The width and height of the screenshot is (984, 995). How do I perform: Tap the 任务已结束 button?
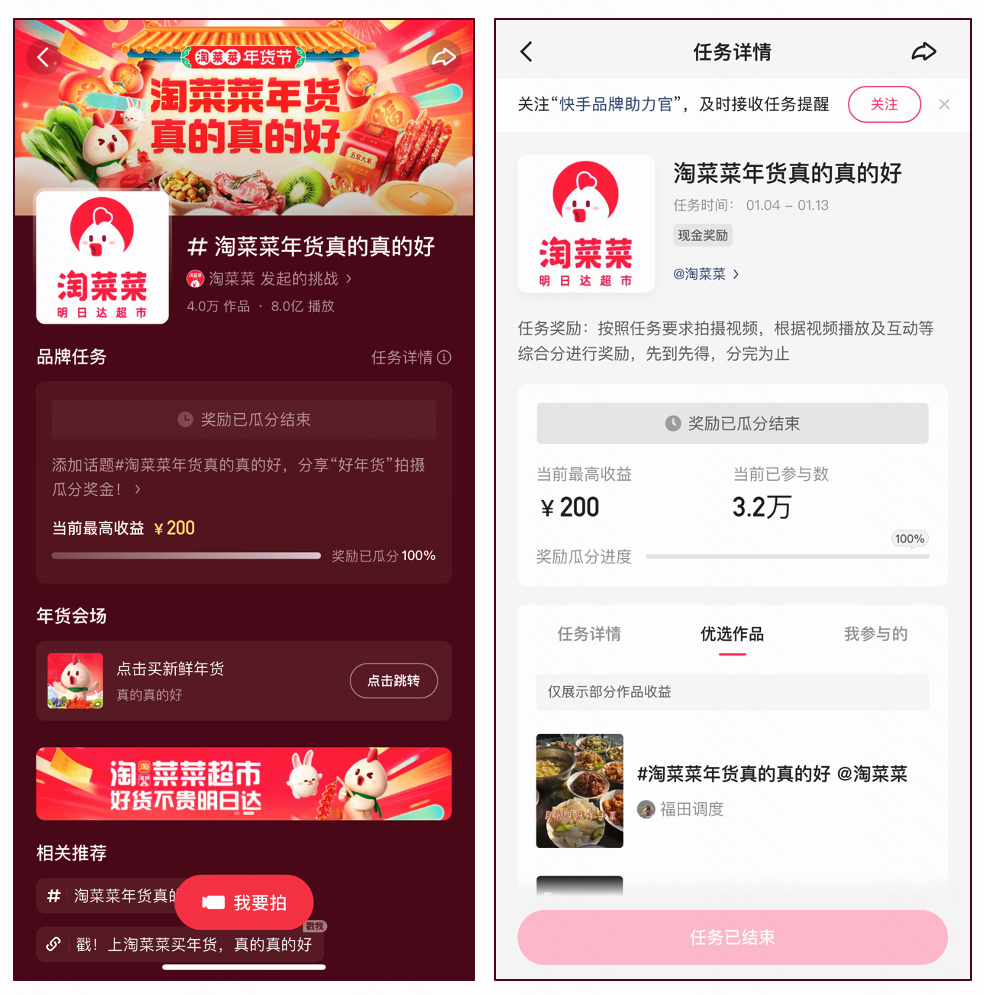coord(732,937)
